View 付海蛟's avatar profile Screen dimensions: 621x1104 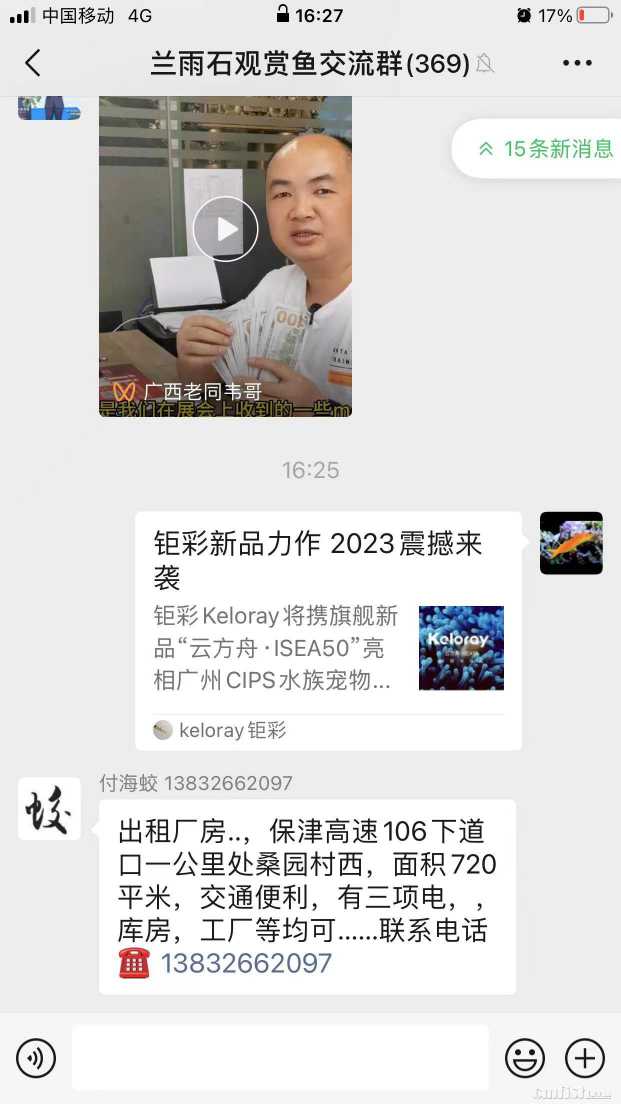(x=49, y=809)
